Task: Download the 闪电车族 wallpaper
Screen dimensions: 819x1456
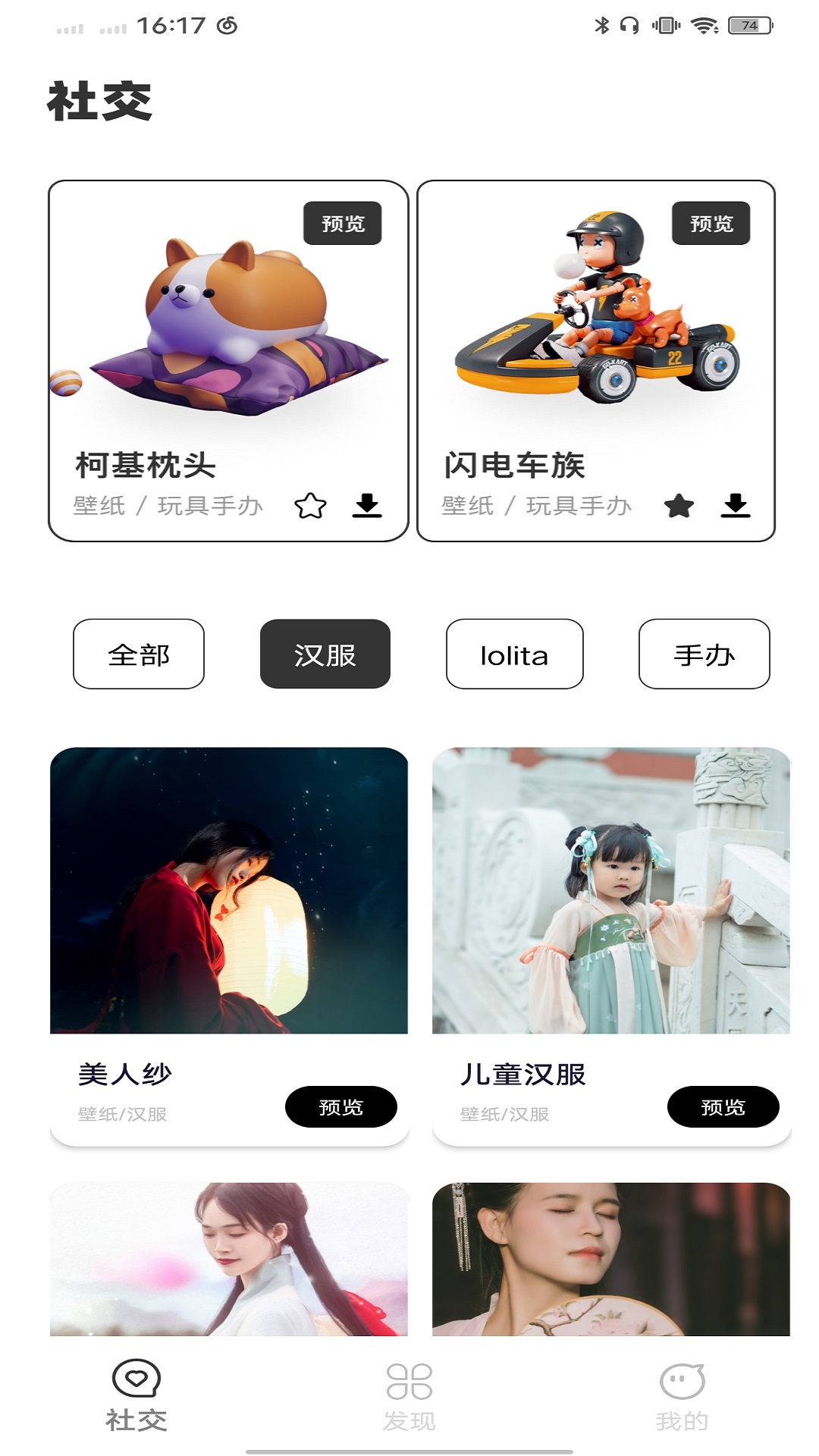Action: point(736,506)
